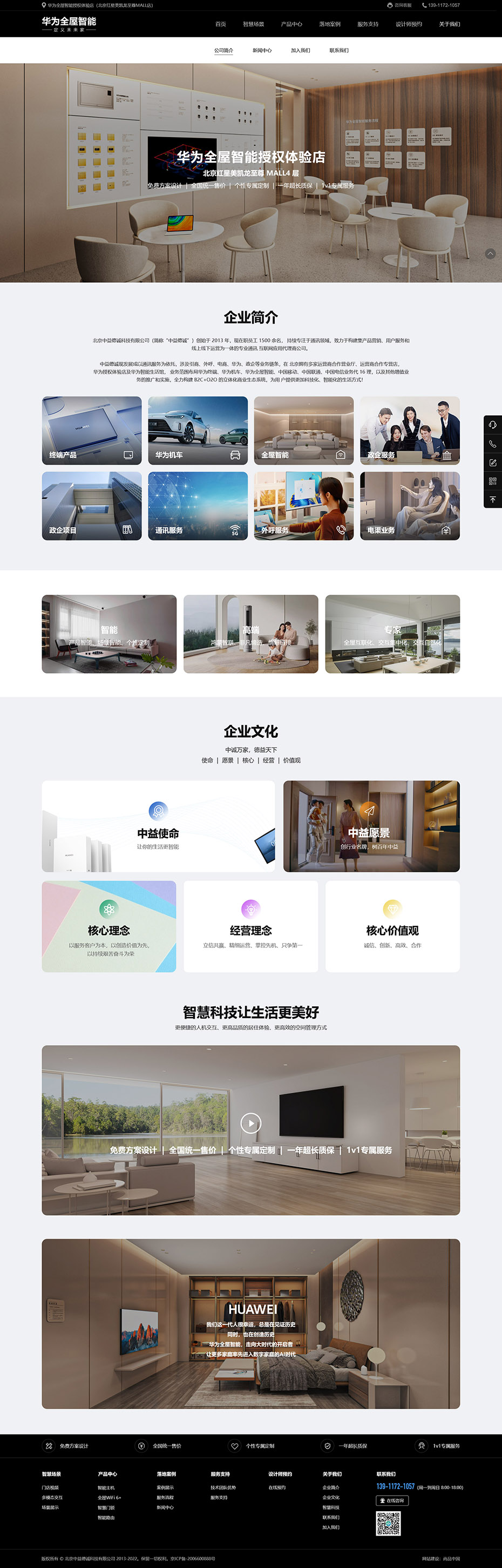The height and width of the screenshot is (1568, 502).
Task: Open the 中益使命 culture card
Action: tap(158, 826)
